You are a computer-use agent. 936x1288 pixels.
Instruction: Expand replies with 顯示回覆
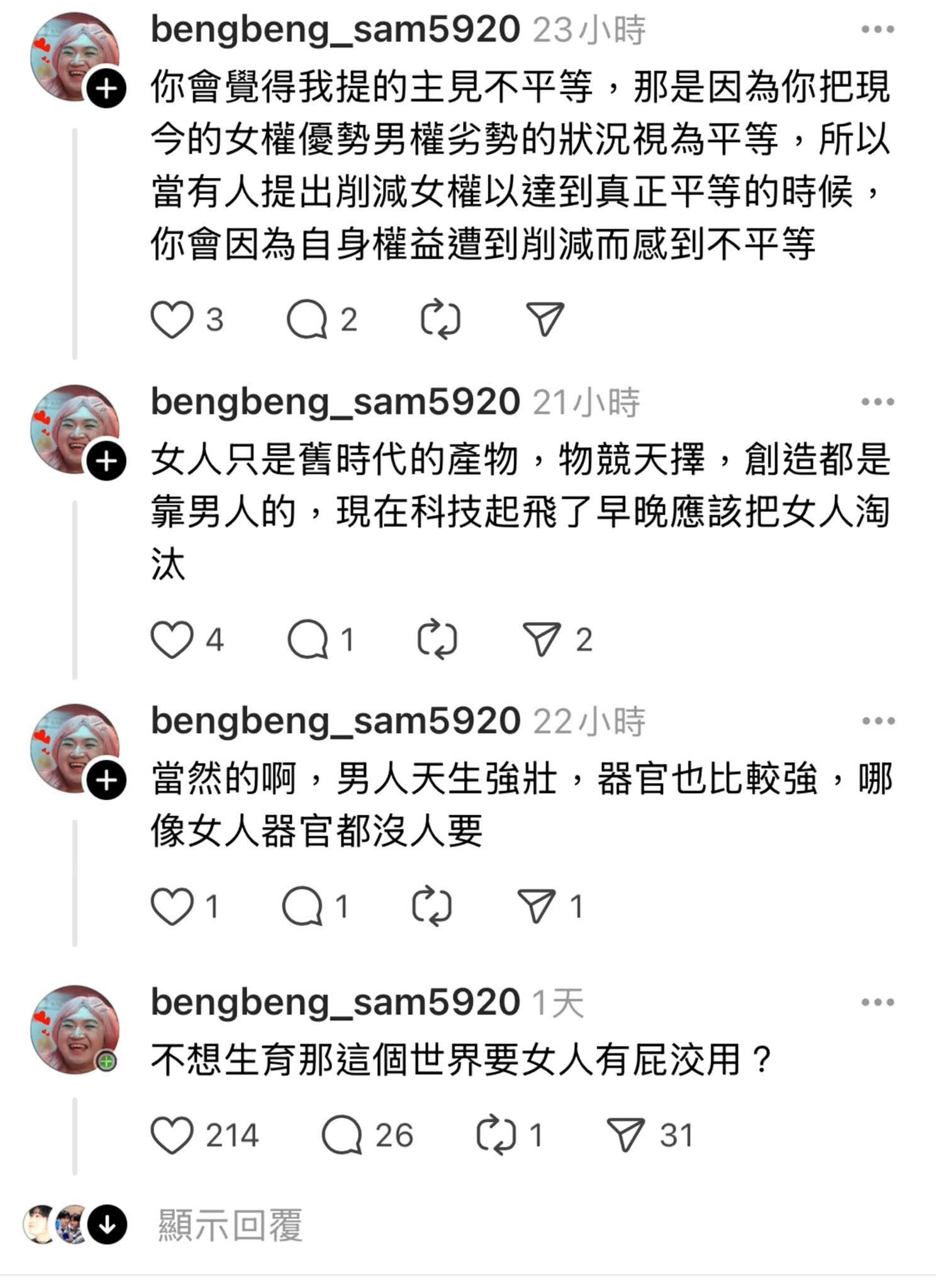coord(230,1225)
